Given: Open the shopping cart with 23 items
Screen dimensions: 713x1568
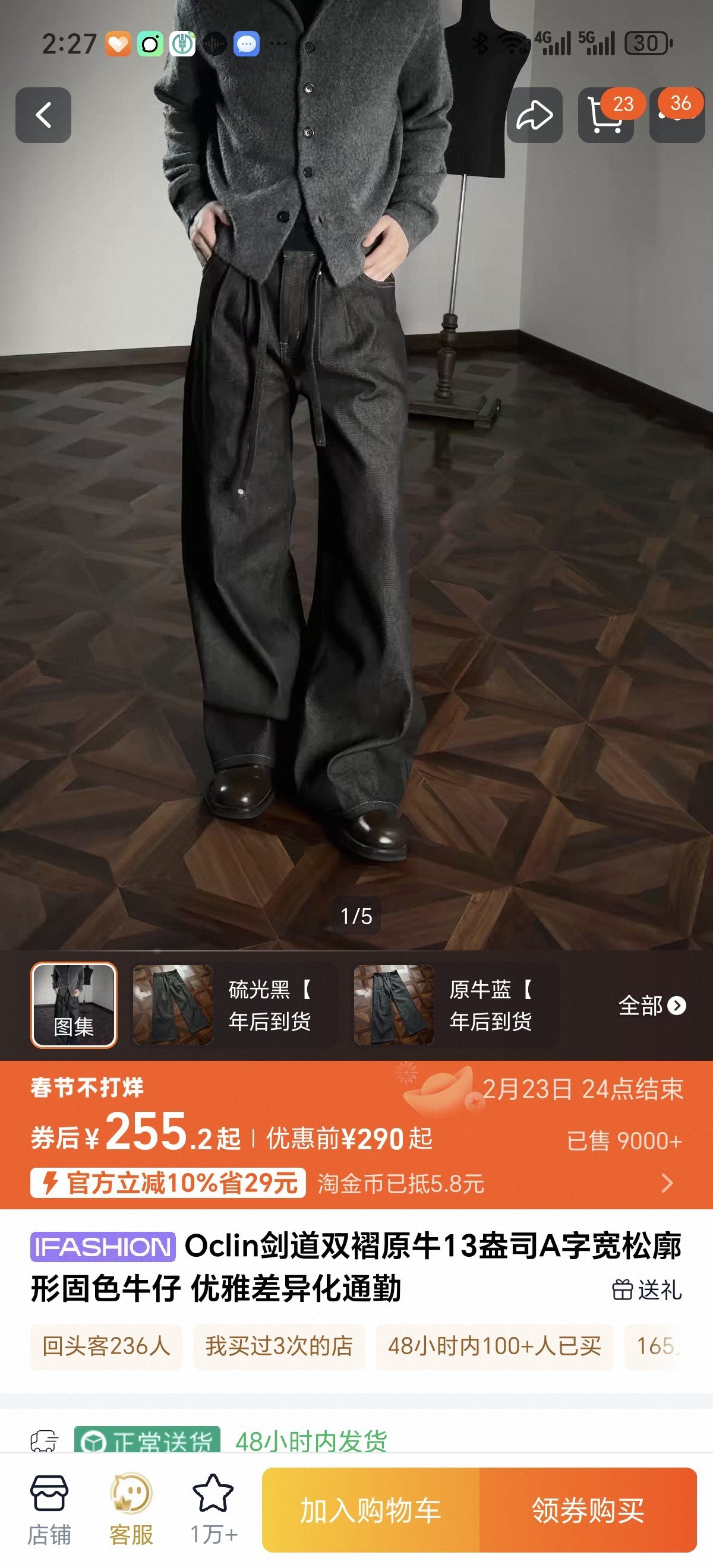Looking at the screenshot, I should tap(606, 115).
